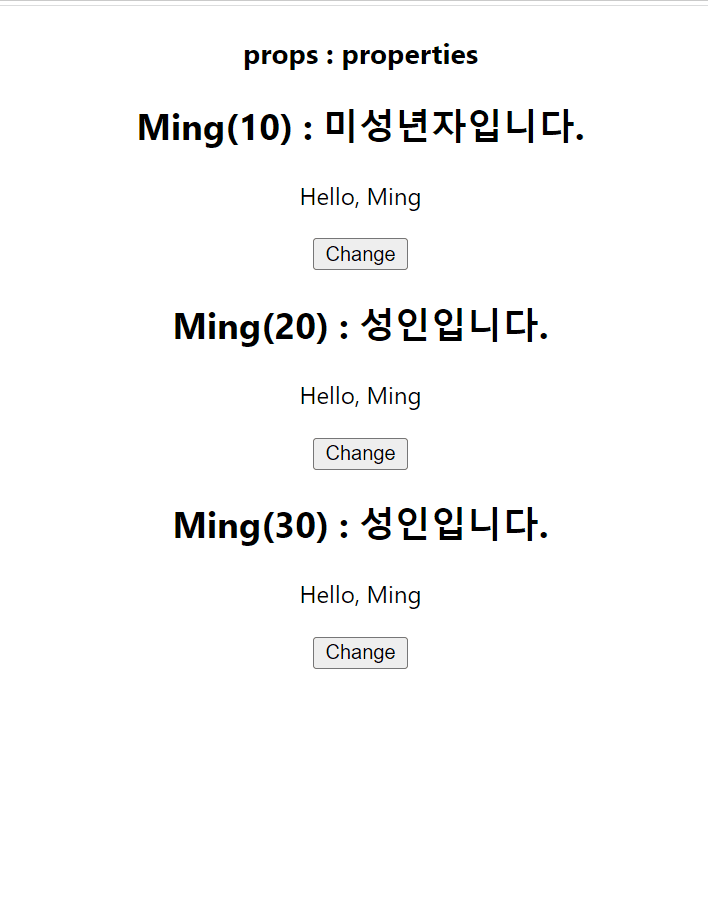Hit the Change button under Ming(30)
708x899 pixels.
(x=360, y=652)
